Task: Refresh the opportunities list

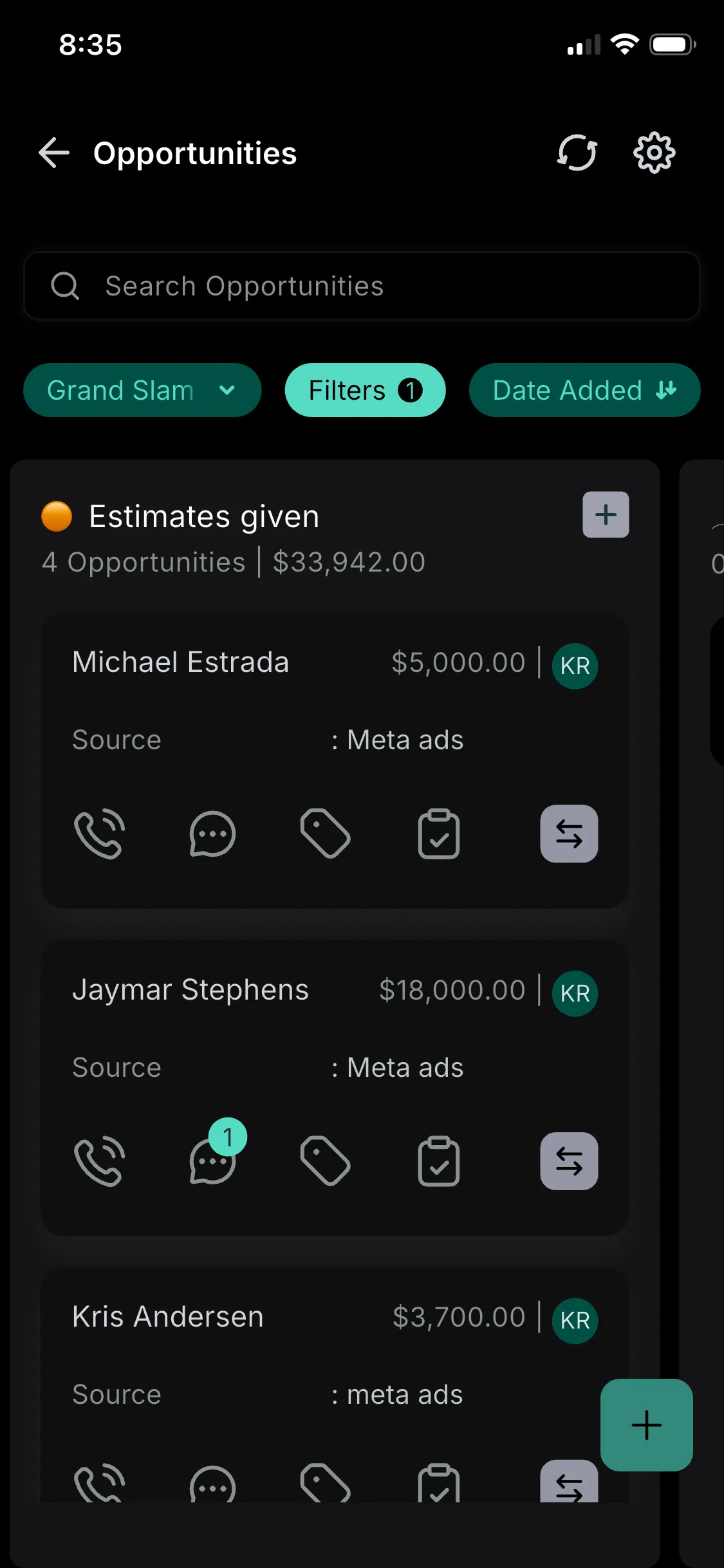Action: point(577,153)
